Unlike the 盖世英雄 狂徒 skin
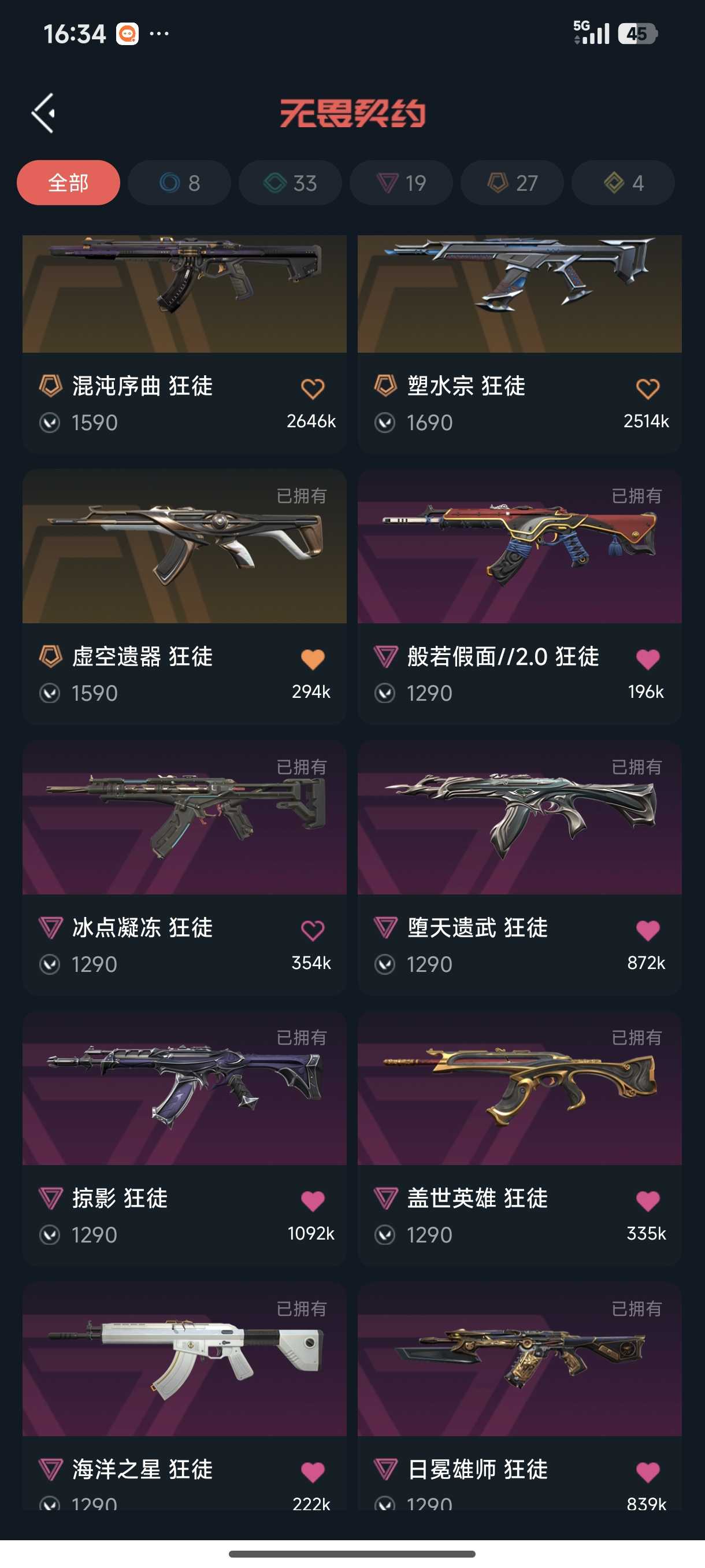The width and height of the screenshot is (705, 1568). [647, 1200]
